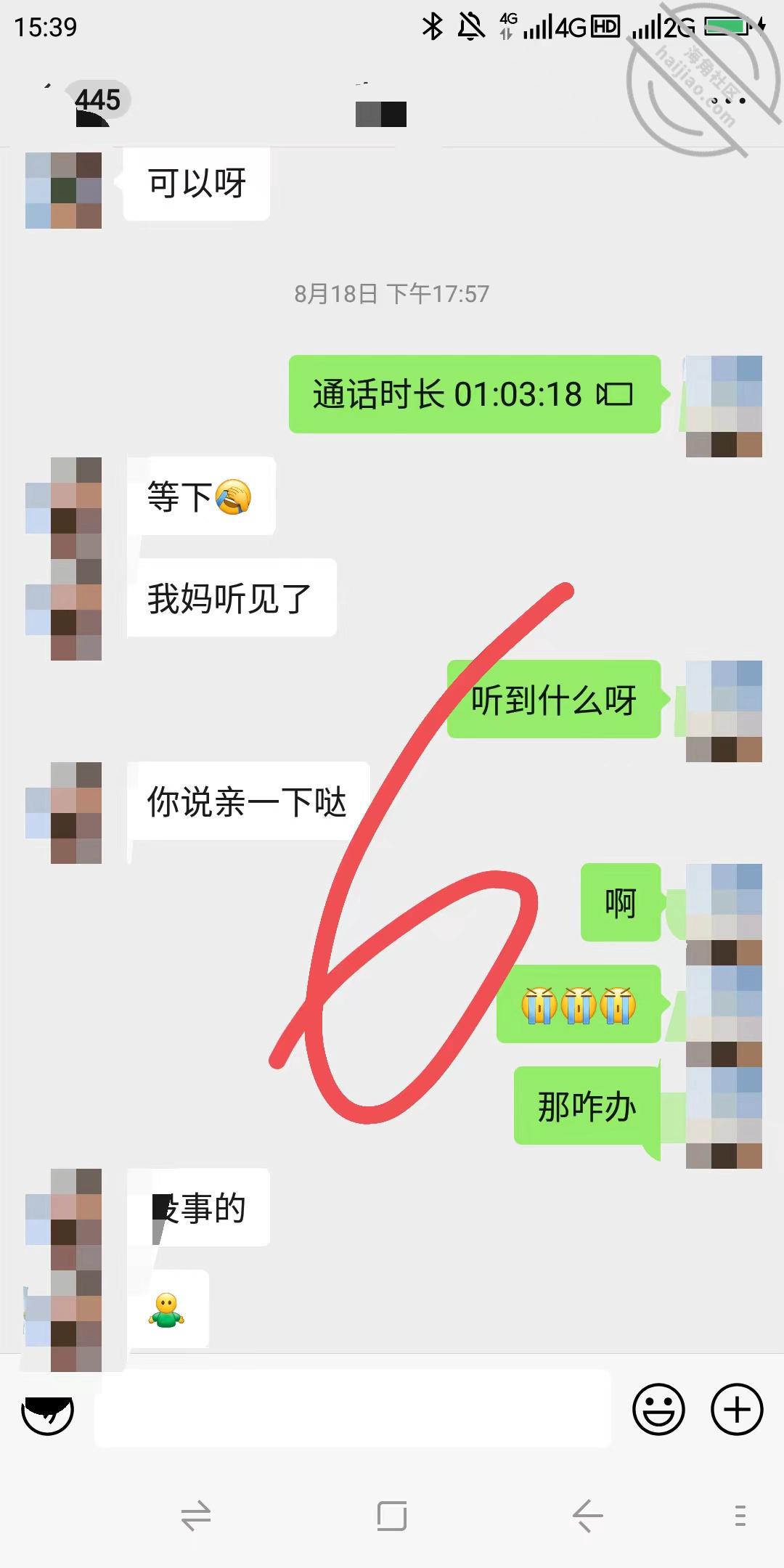The width and height of the screenshot is (784, 1568).
Task: Tap the system back navigation button
Action: click(x=587, y=1516)
